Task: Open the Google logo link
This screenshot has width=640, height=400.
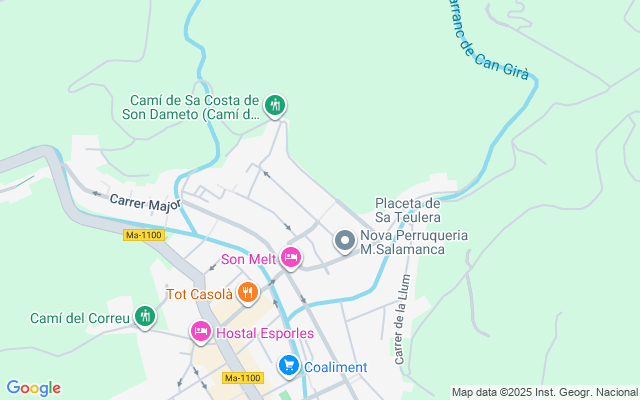Action: [33, 388]
